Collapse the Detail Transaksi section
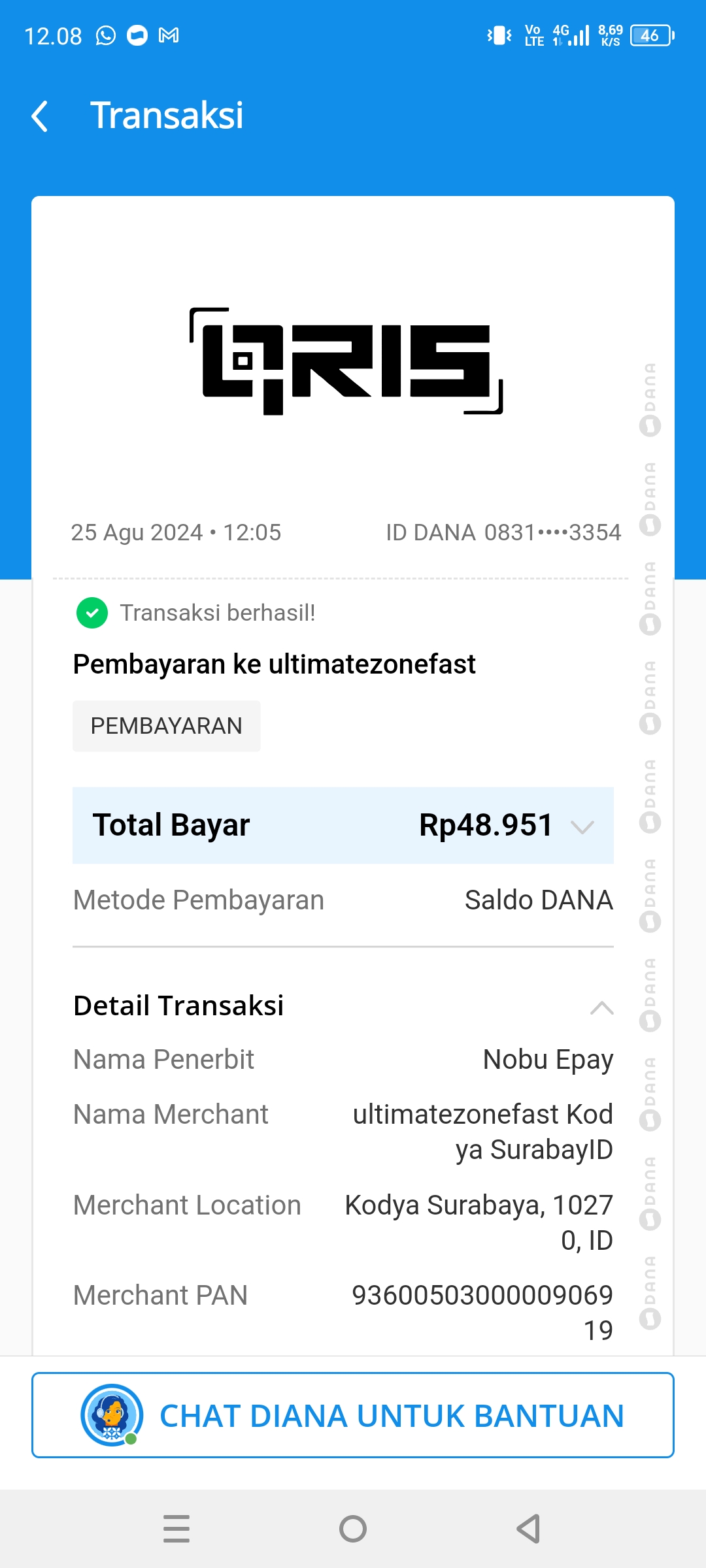The image size is (706, 1568). (x=601, y=1007)
